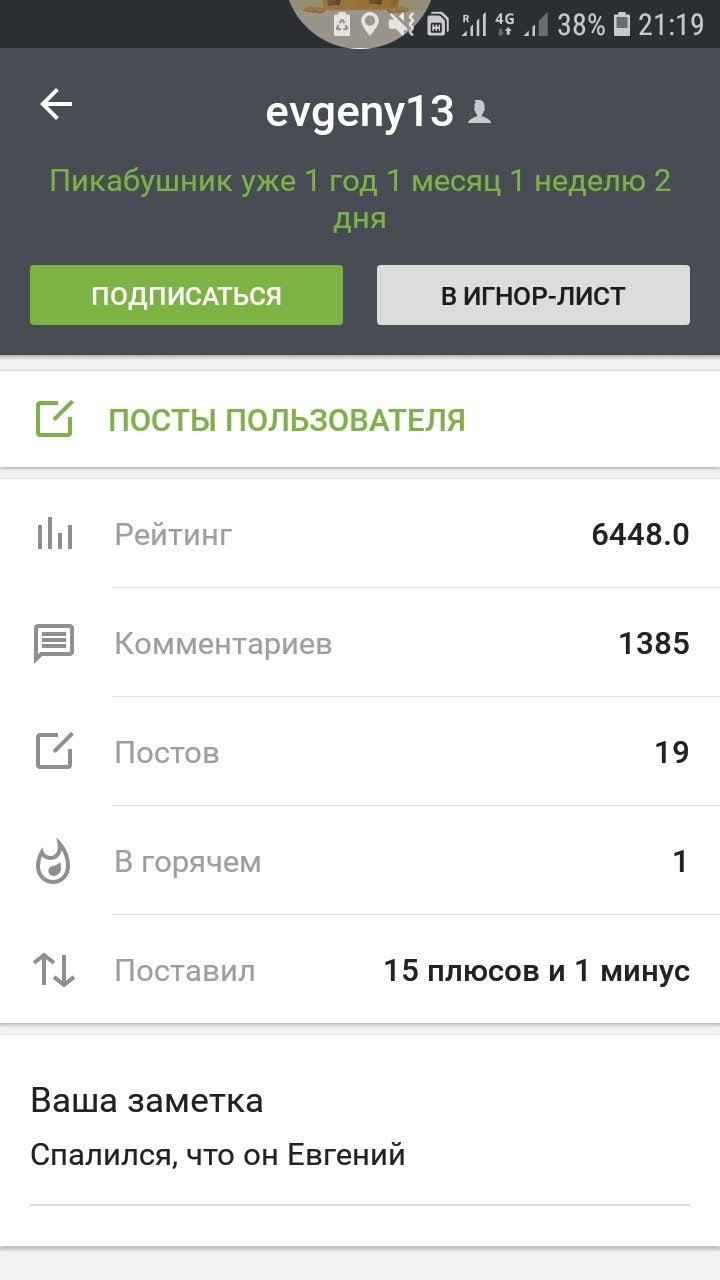The image size is (720, 1280).
Task: Subscribe via the ПОДПИСАТЬСЯ button
Action: (x=186, y=295)
